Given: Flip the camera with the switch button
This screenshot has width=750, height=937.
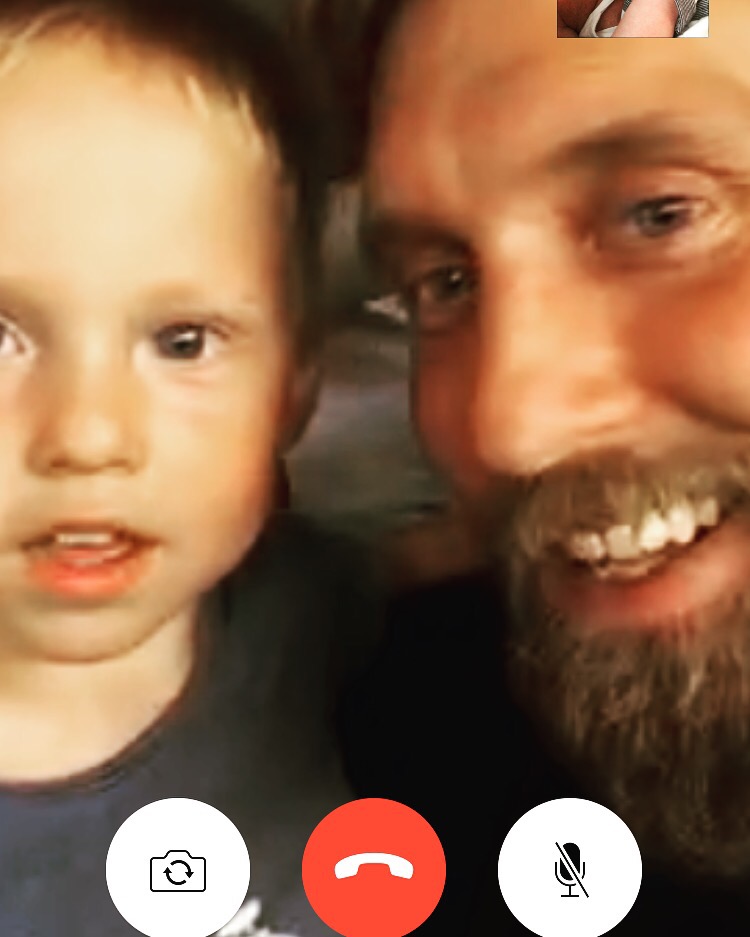Looking at the screenshot, I should [x=178, y=870].
